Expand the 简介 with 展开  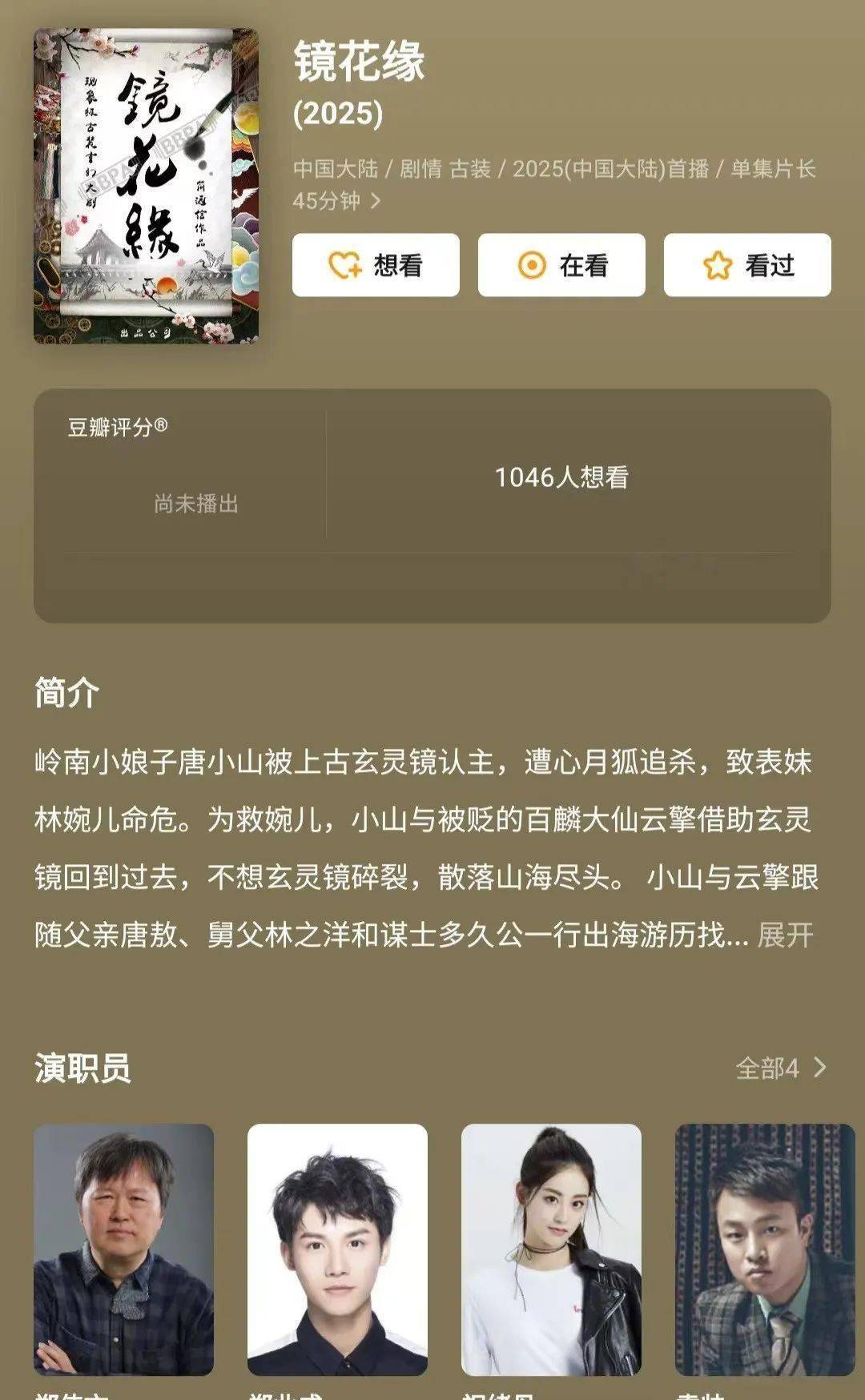(x=785, y=935)
